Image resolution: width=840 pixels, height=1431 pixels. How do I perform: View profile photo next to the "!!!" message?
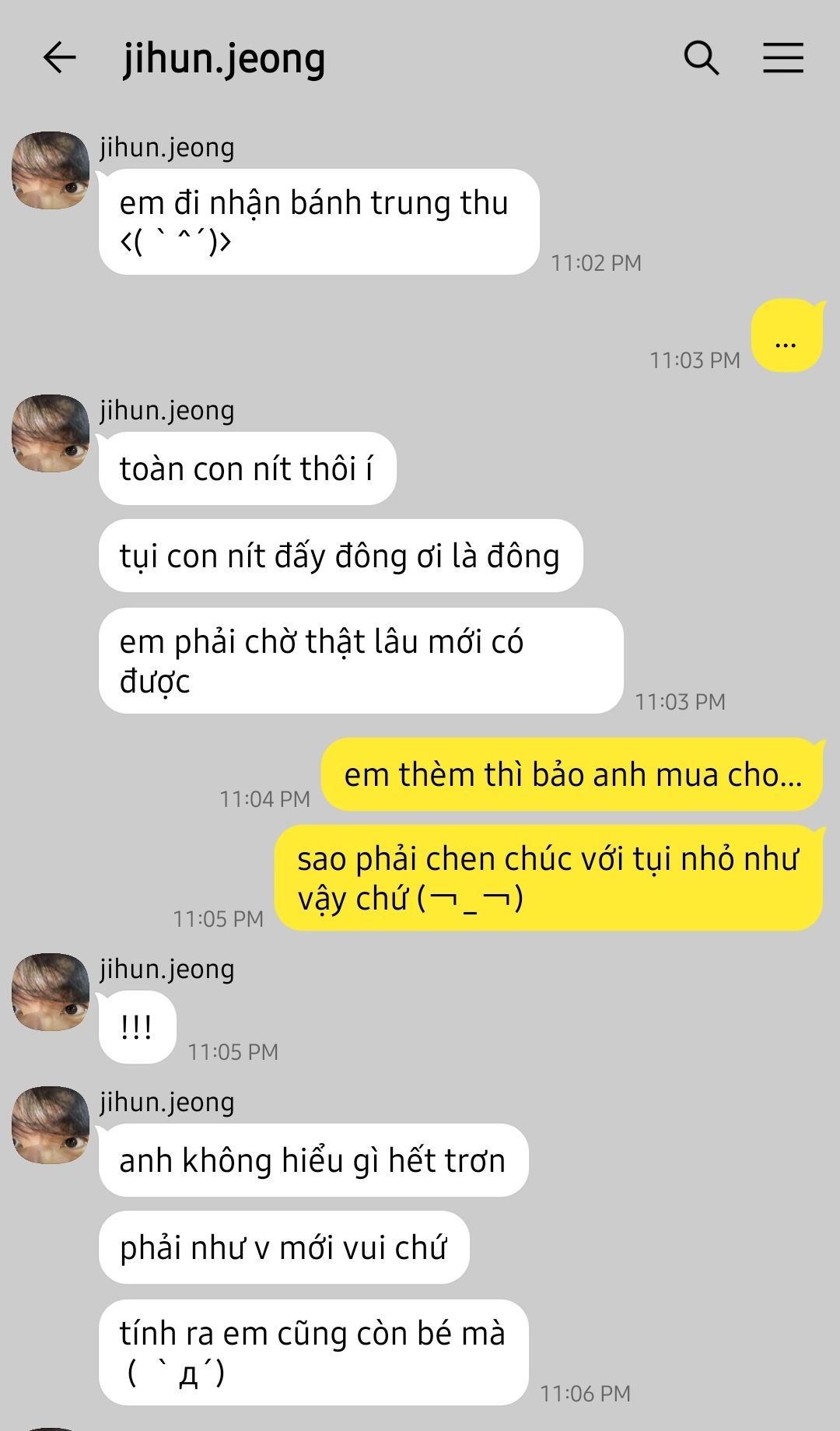pyautogui.click(x=51, y=992)
